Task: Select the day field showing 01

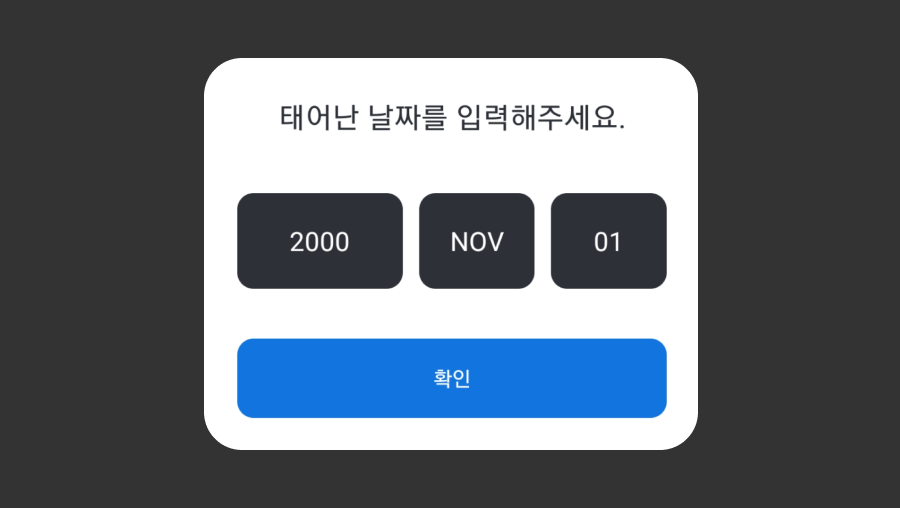Action: pyautogui.click(x=608, y=241)
